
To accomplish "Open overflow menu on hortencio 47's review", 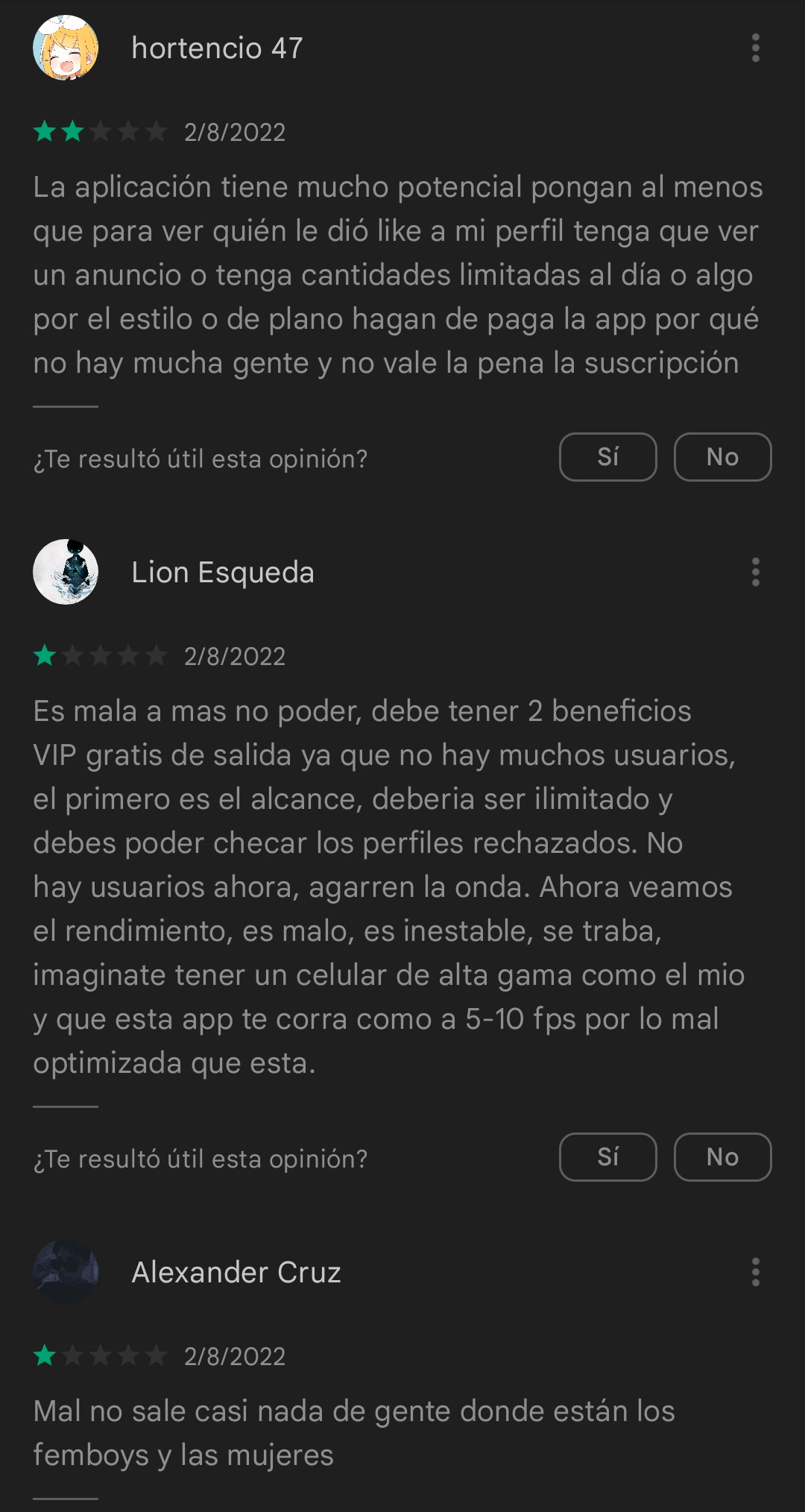I will pos(755,48).
